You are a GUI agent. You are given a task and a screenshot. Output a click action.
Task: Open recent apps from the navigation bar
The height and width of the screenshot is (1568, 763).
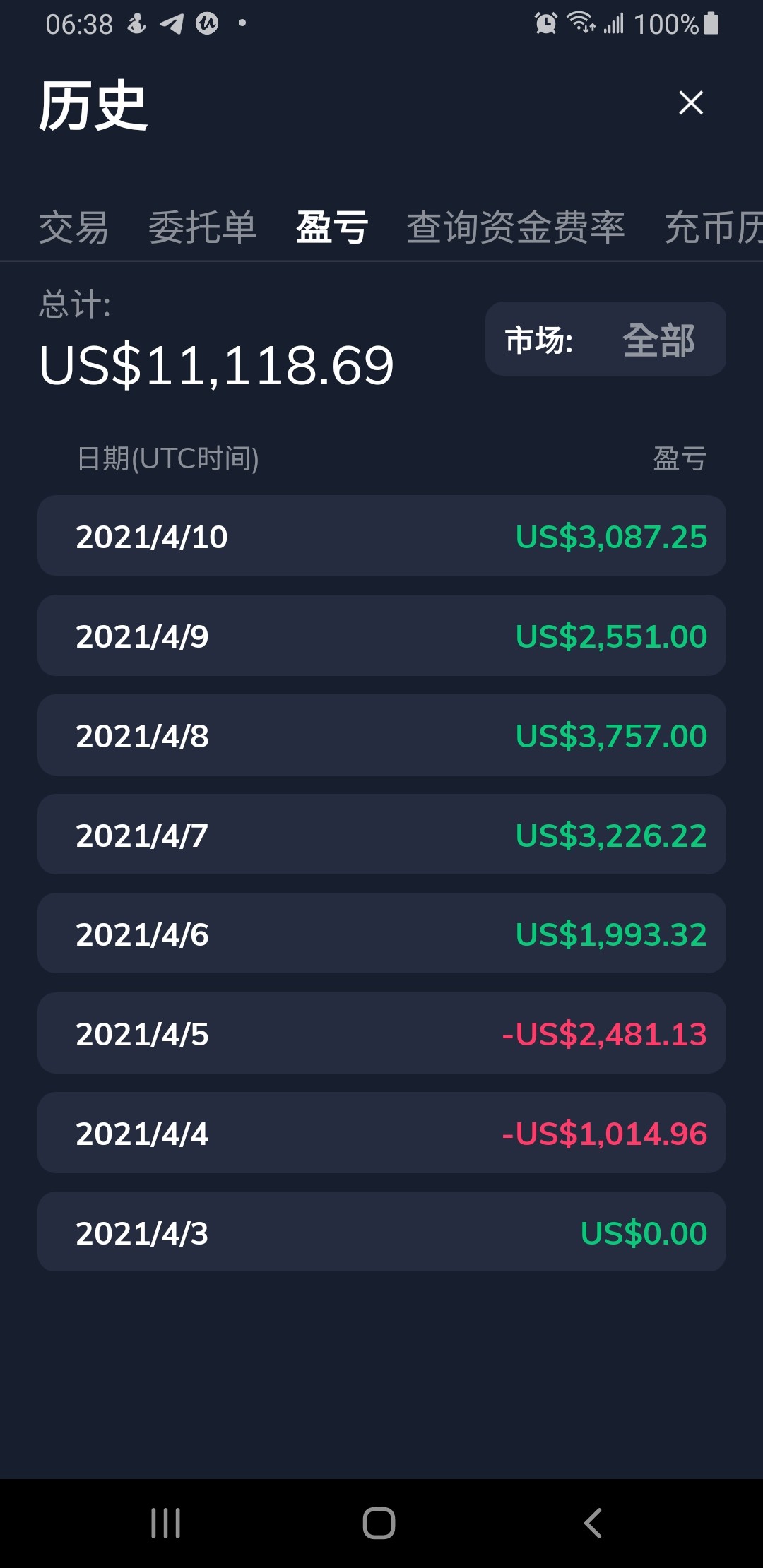166,1523
